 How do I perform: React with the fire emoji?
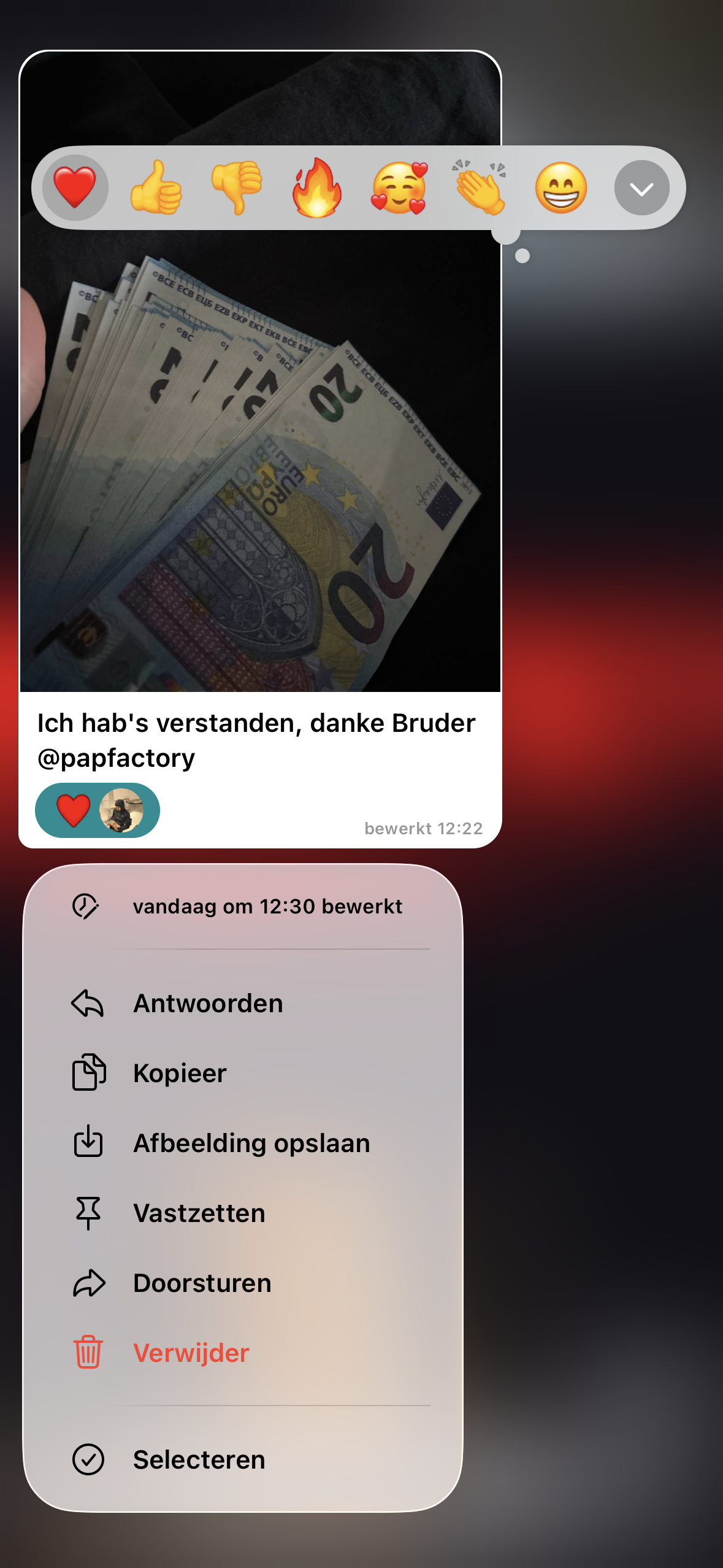[x=317, y=188]
